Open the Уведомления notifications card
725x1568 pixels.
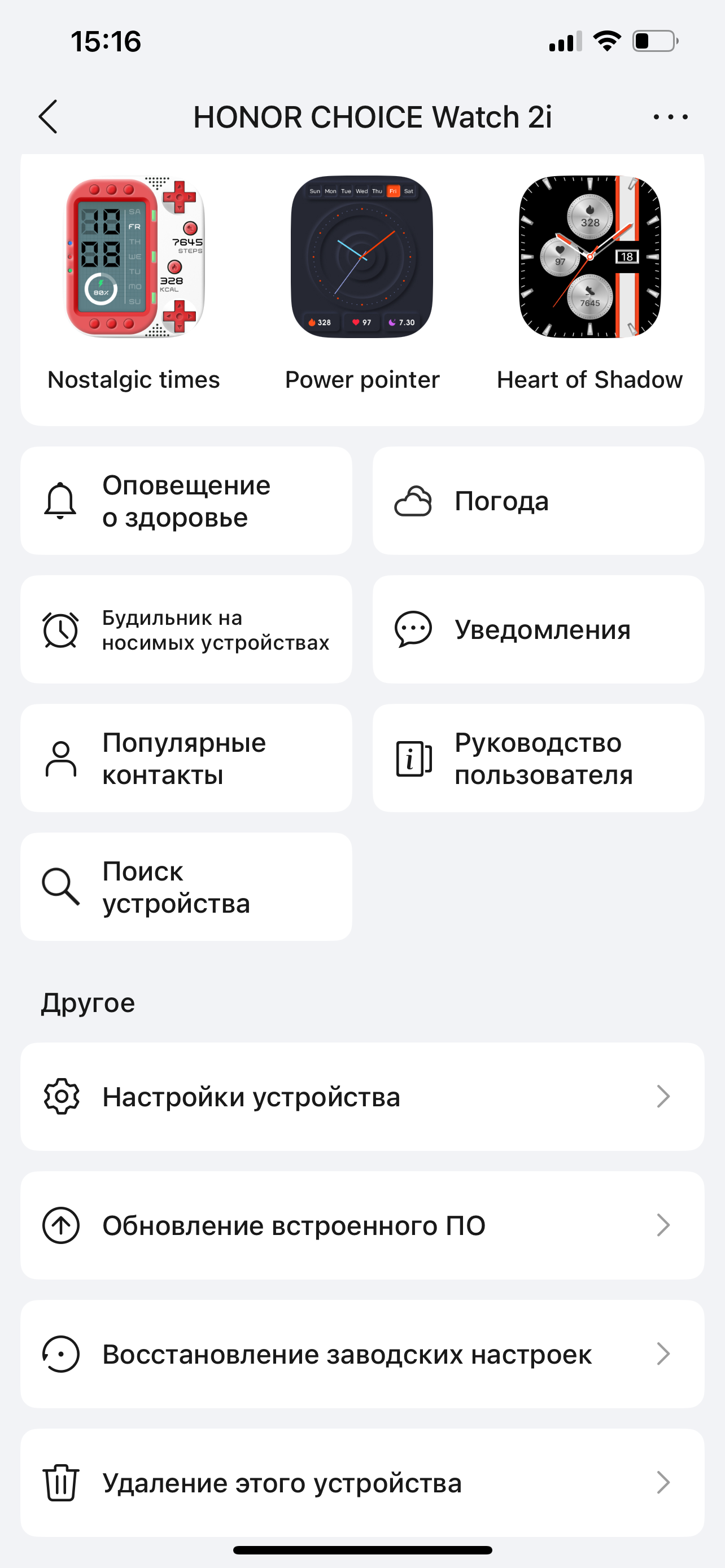tap(538, 629)
